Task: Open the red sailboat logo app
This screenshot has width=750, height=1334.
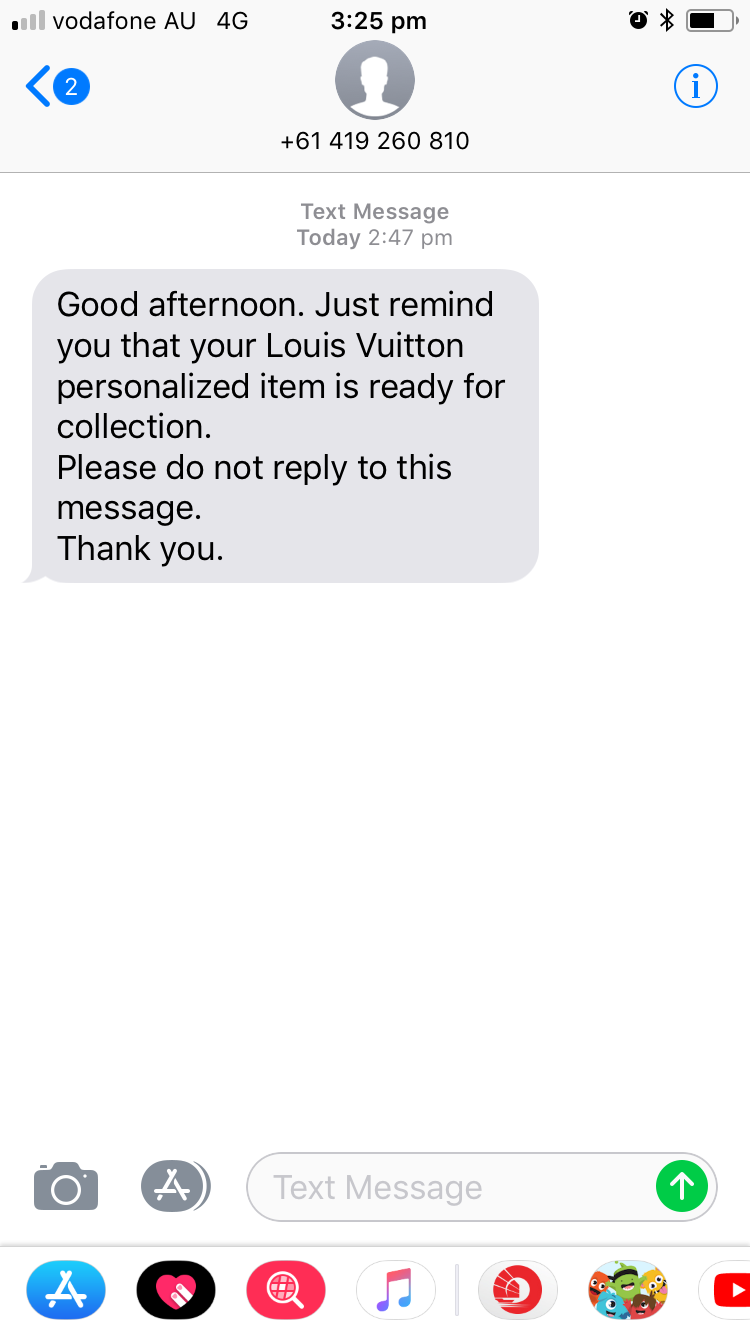Action: point(518,1291)
